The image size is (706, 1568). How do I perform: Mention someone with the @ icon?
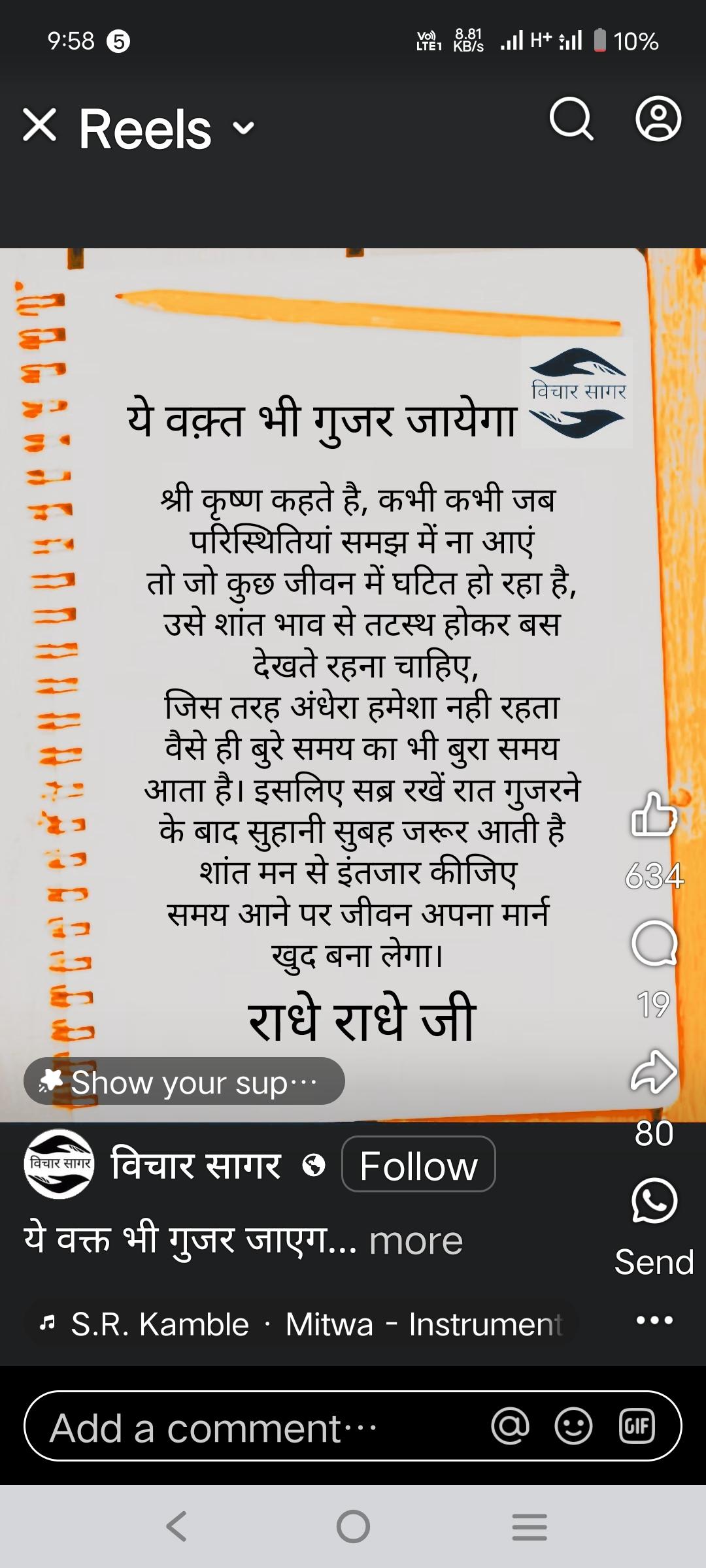click(x=511, y=1426)
